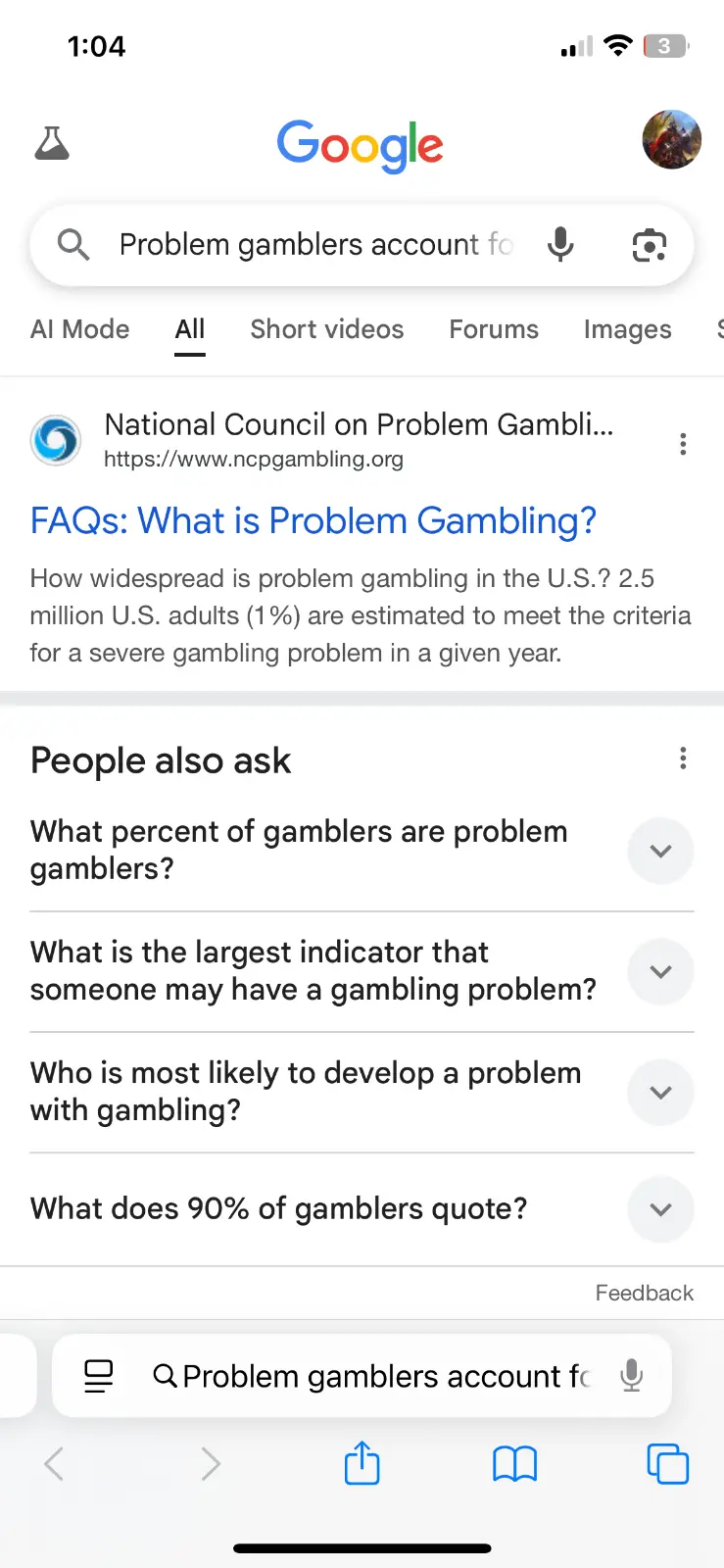Switch to the Images tab
The width and height of the screenshot is (724, 1568).
627,329
